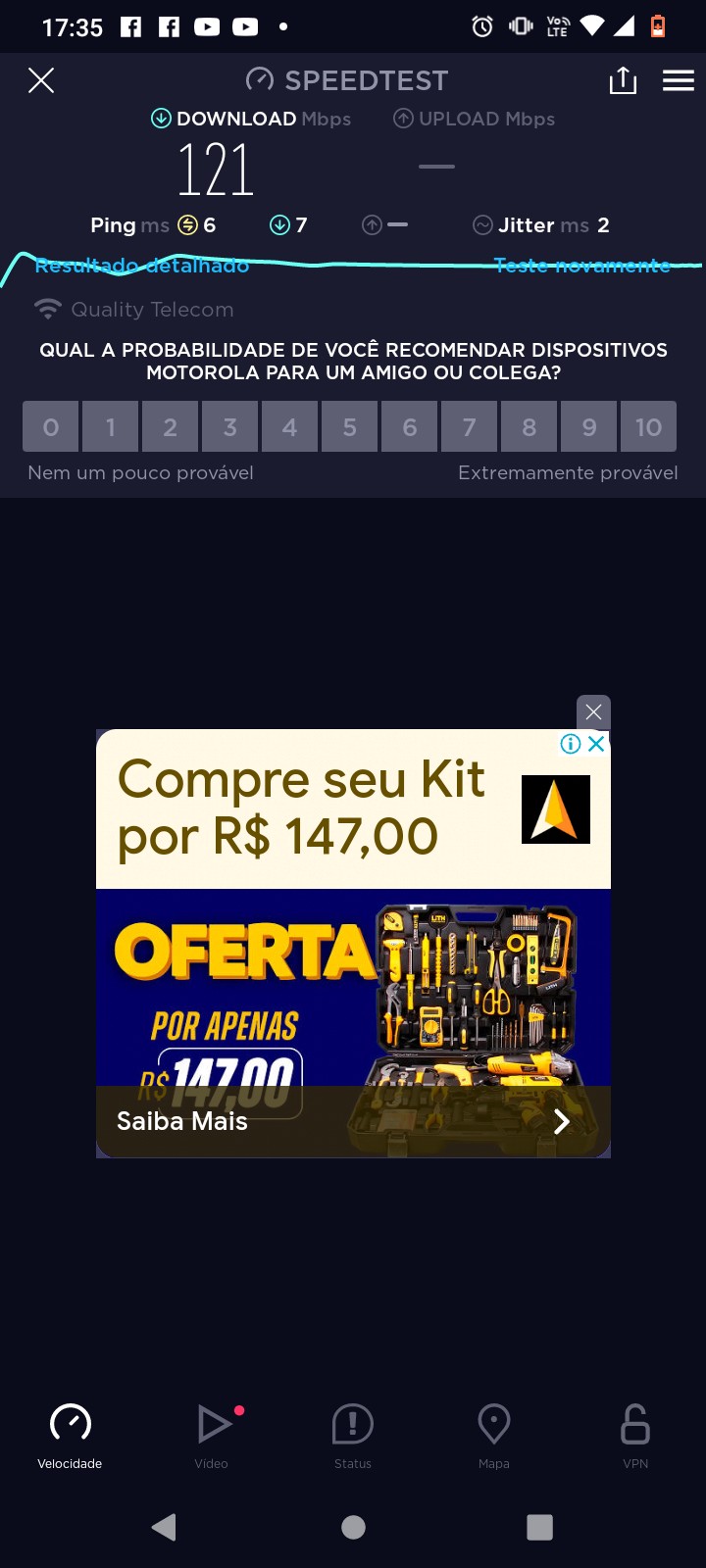706x1568 pixels.
Task: Switch to the Vídeo tab
Action: tap(212, 1434)
